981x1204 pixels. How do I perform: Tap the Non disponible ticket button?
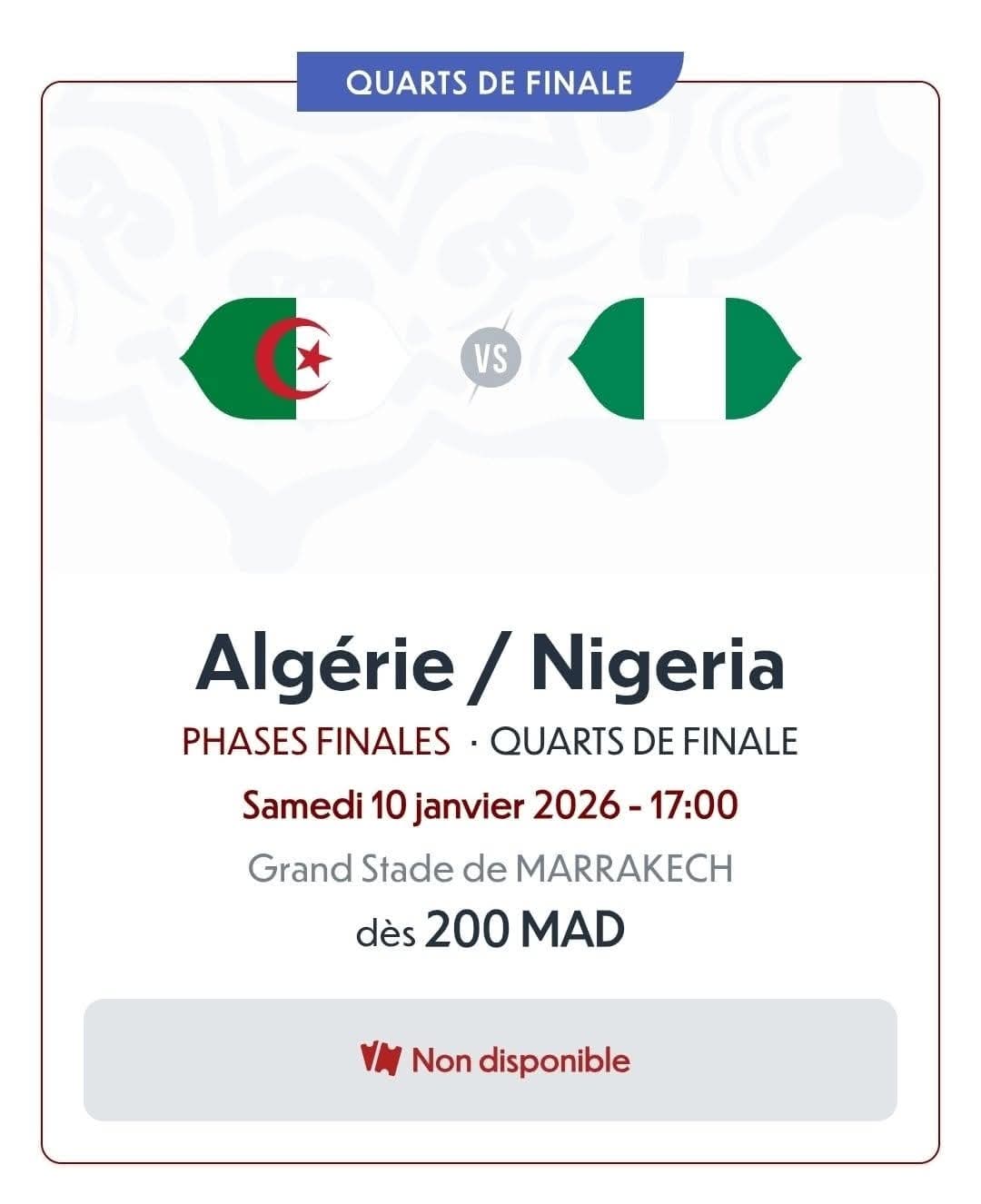click(x=490, y=1060)
